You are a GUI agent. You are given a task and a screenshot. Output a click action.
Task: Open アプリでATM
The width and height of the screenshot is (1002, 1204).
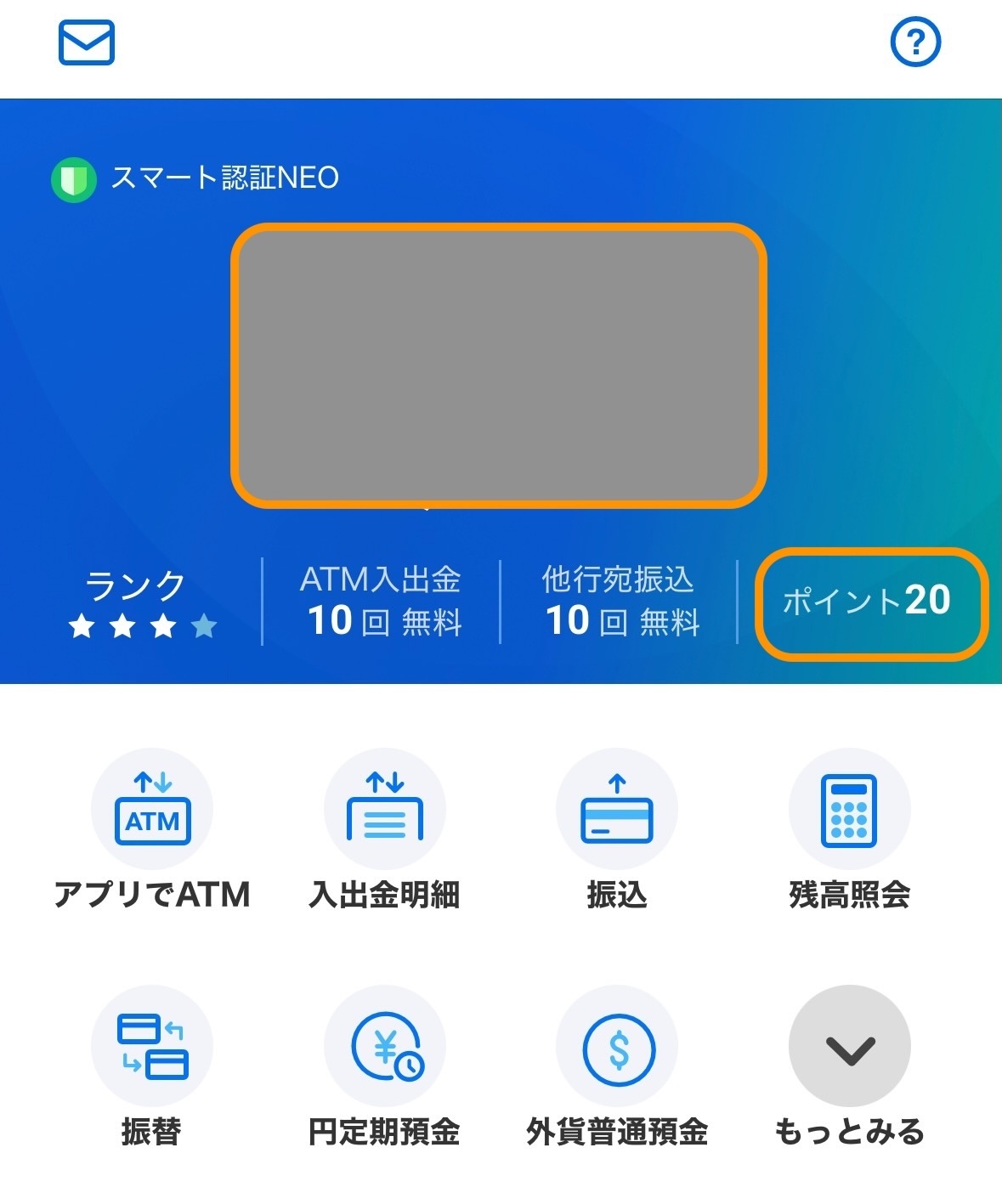[152, 830]
